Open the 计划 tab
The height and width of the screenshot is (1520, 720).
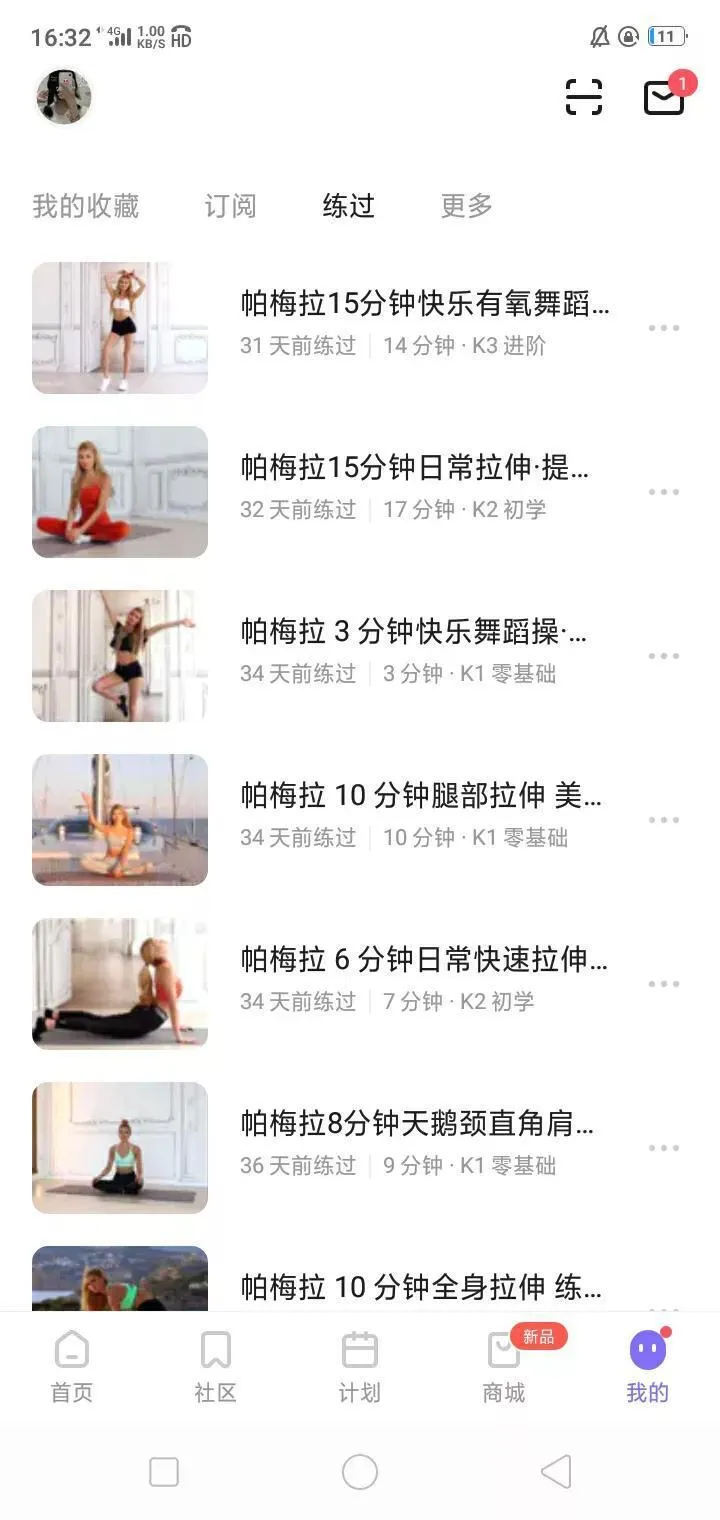360,1367
